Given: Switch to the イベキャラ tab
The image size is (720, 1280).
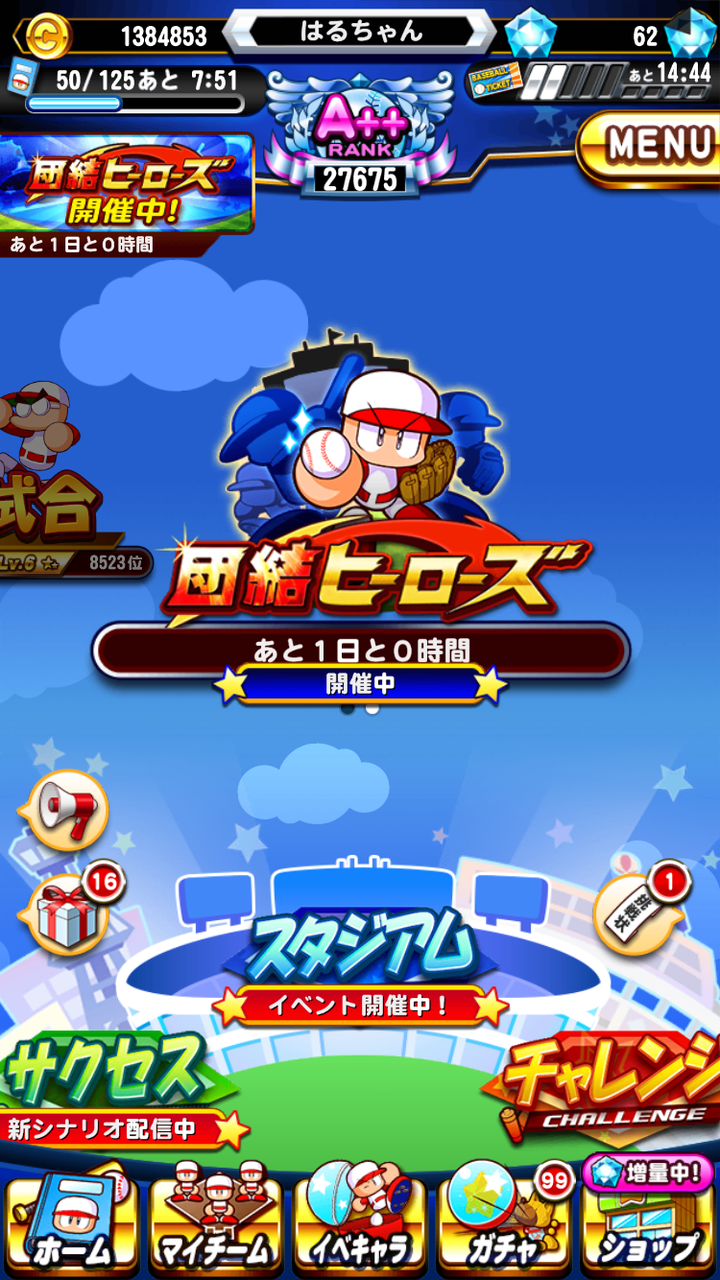Looking at the screenshot, I should tap(360, 1218).
